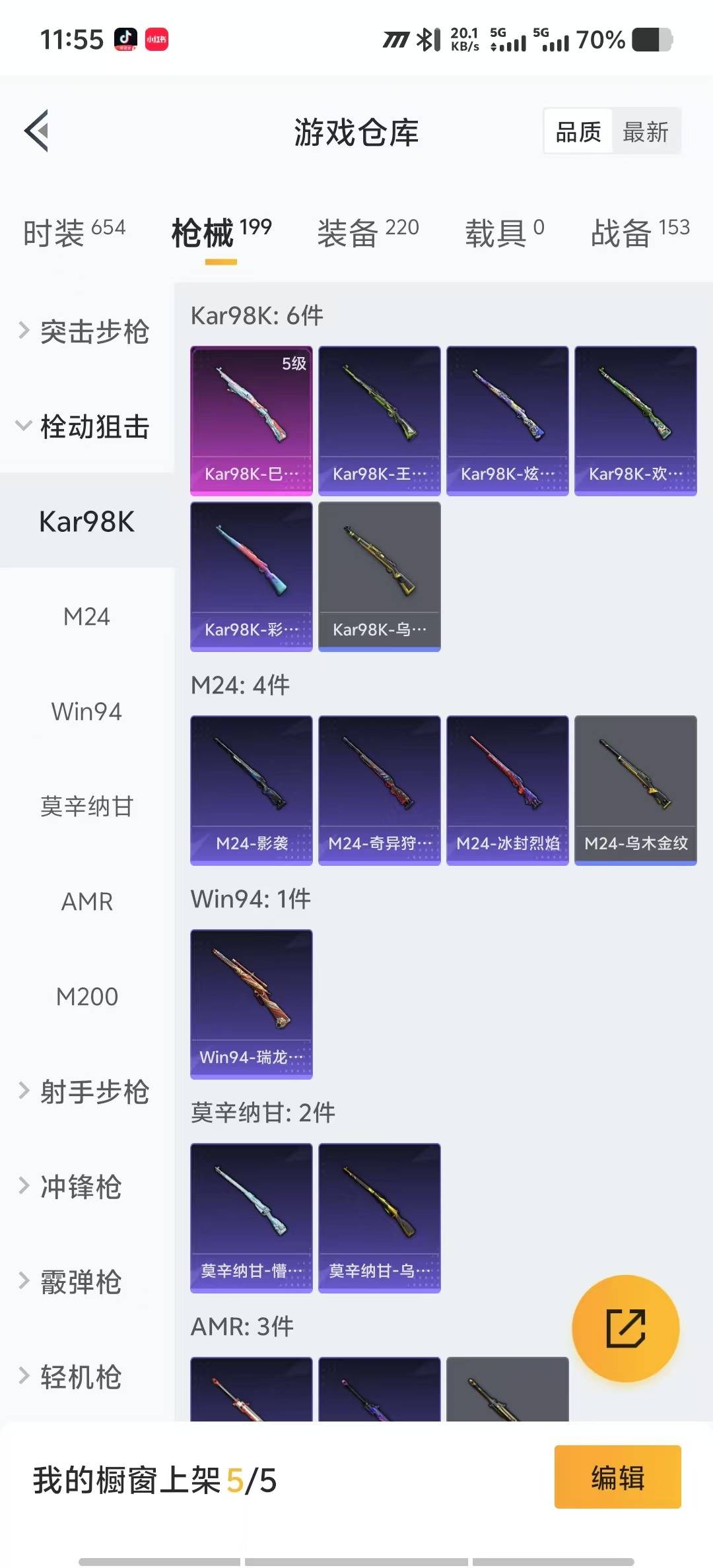Tap the orange share floating button
Image resolution: width=713 pixels, height=1568 pixels.
[x=625, y=1328]
